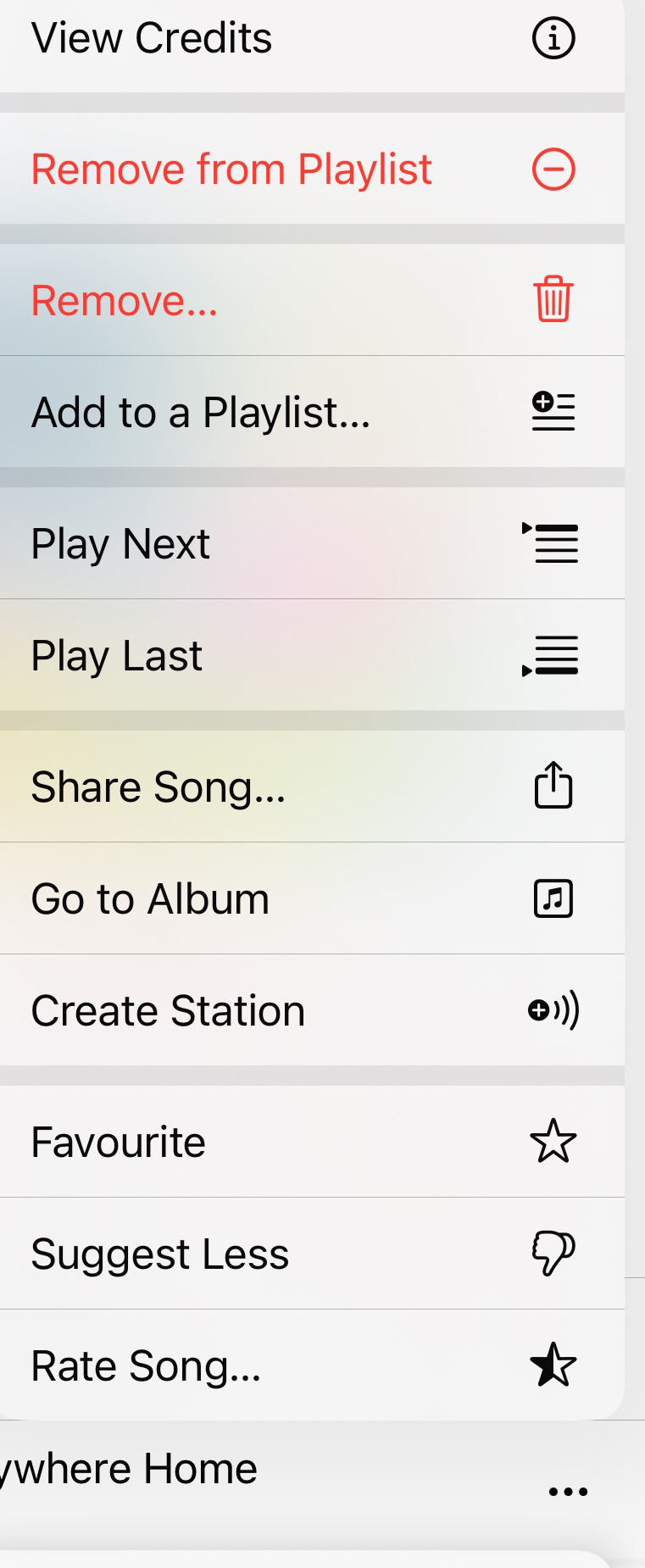
Task: Select Play Last
Action: pos(305,655)
